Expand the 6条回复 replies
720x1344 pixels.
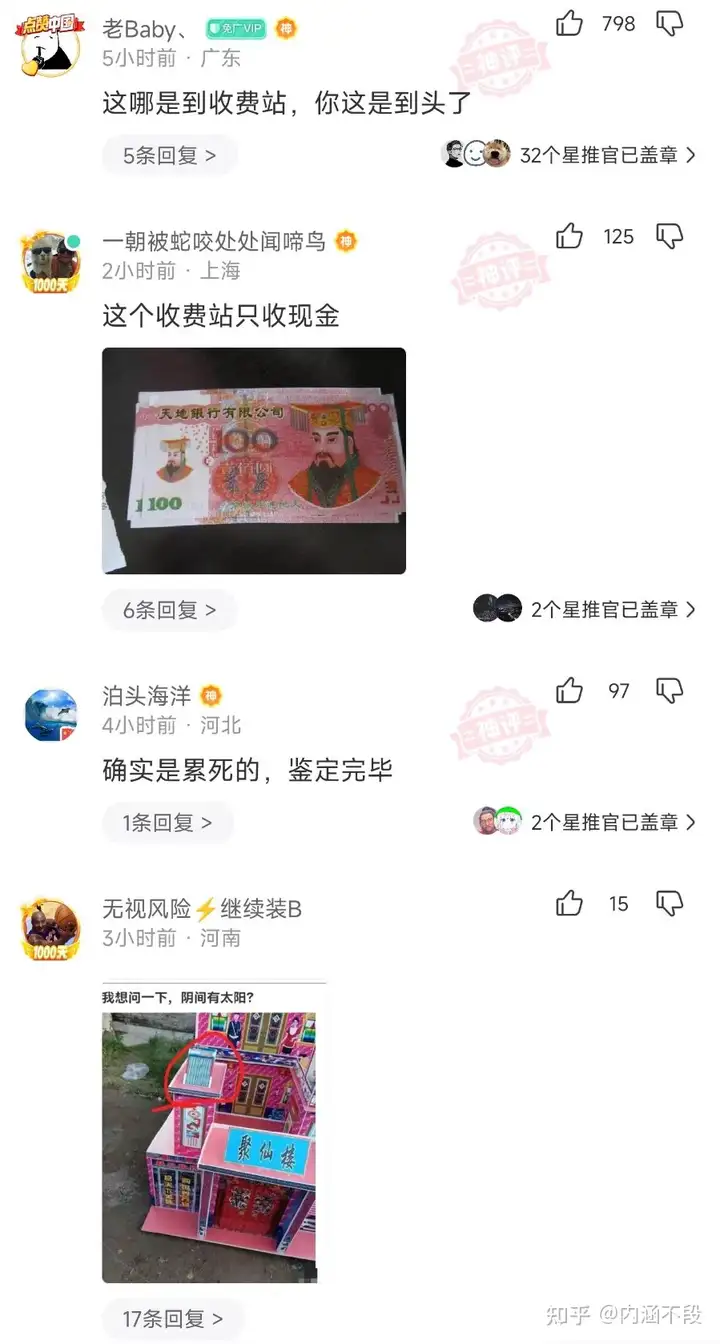pos(169,610)
